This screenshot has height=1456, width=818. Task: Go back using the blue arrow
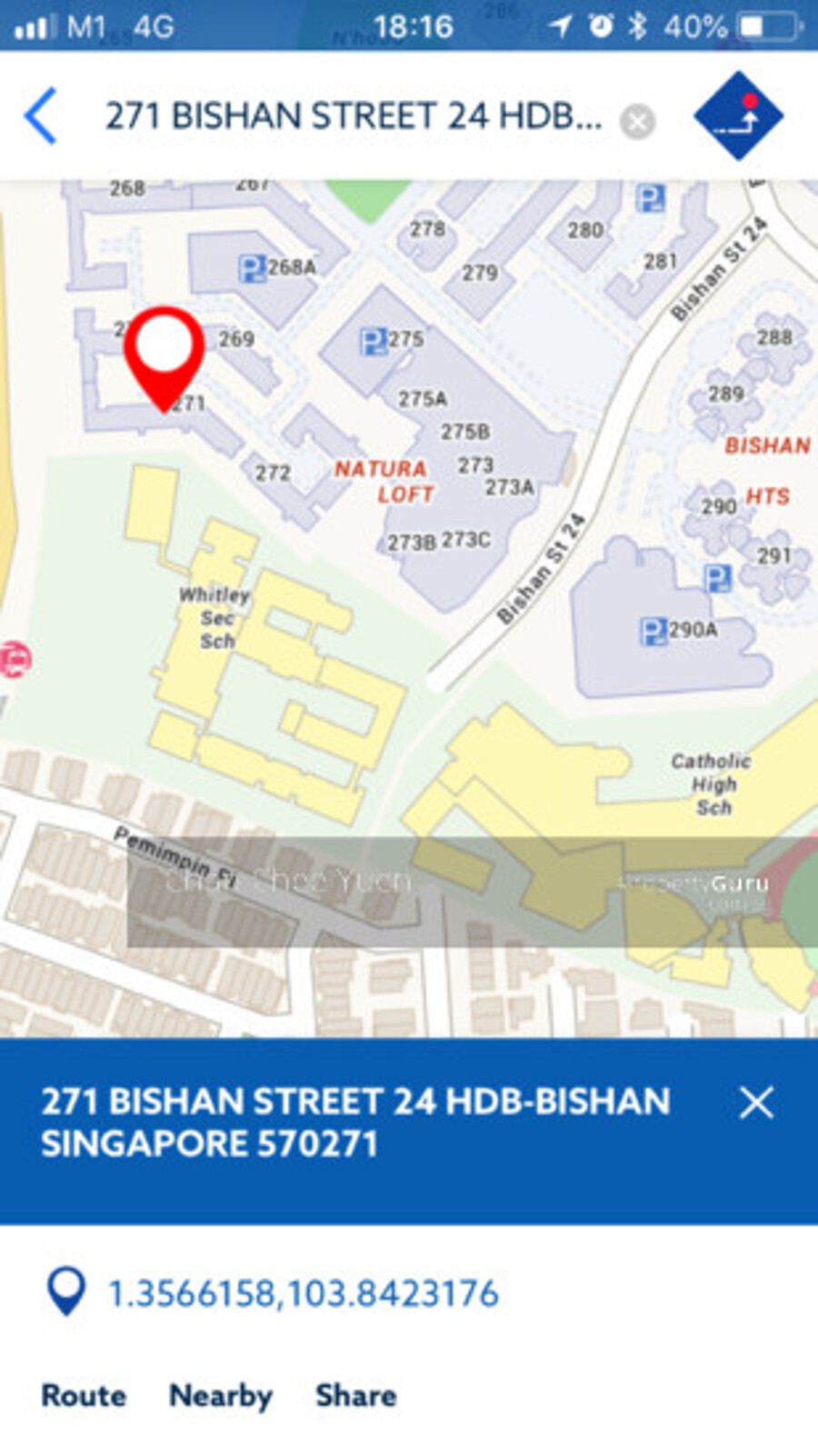point(41,116)
